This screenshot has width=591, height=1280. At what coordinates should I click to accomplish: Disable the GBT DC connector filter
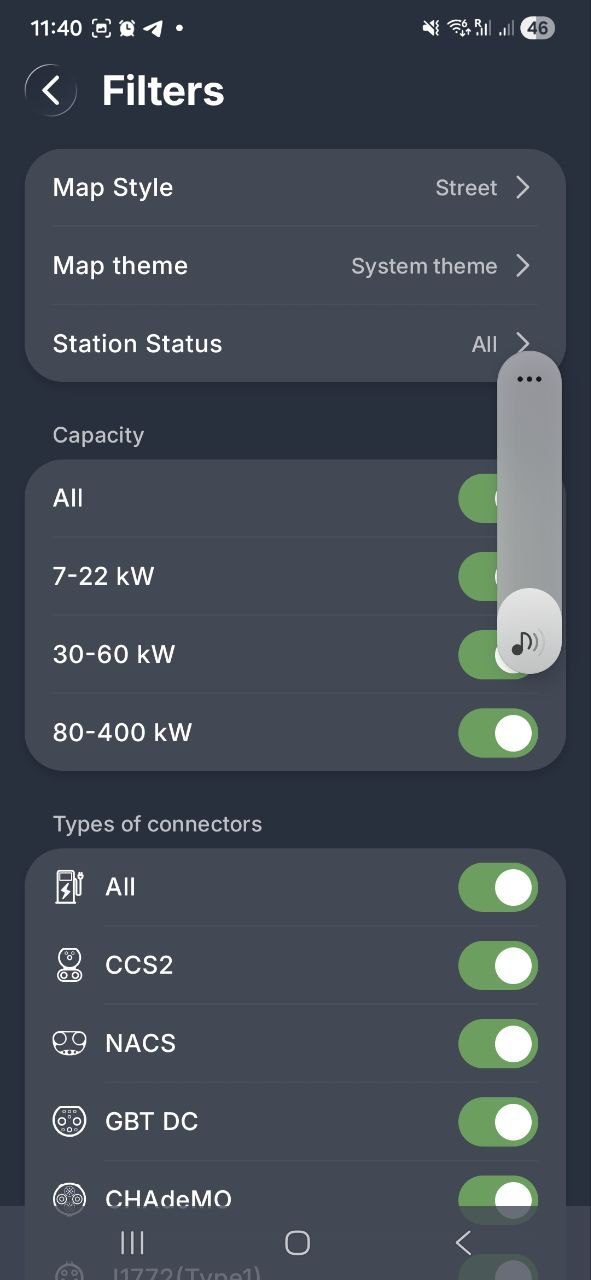point(498,1122)
